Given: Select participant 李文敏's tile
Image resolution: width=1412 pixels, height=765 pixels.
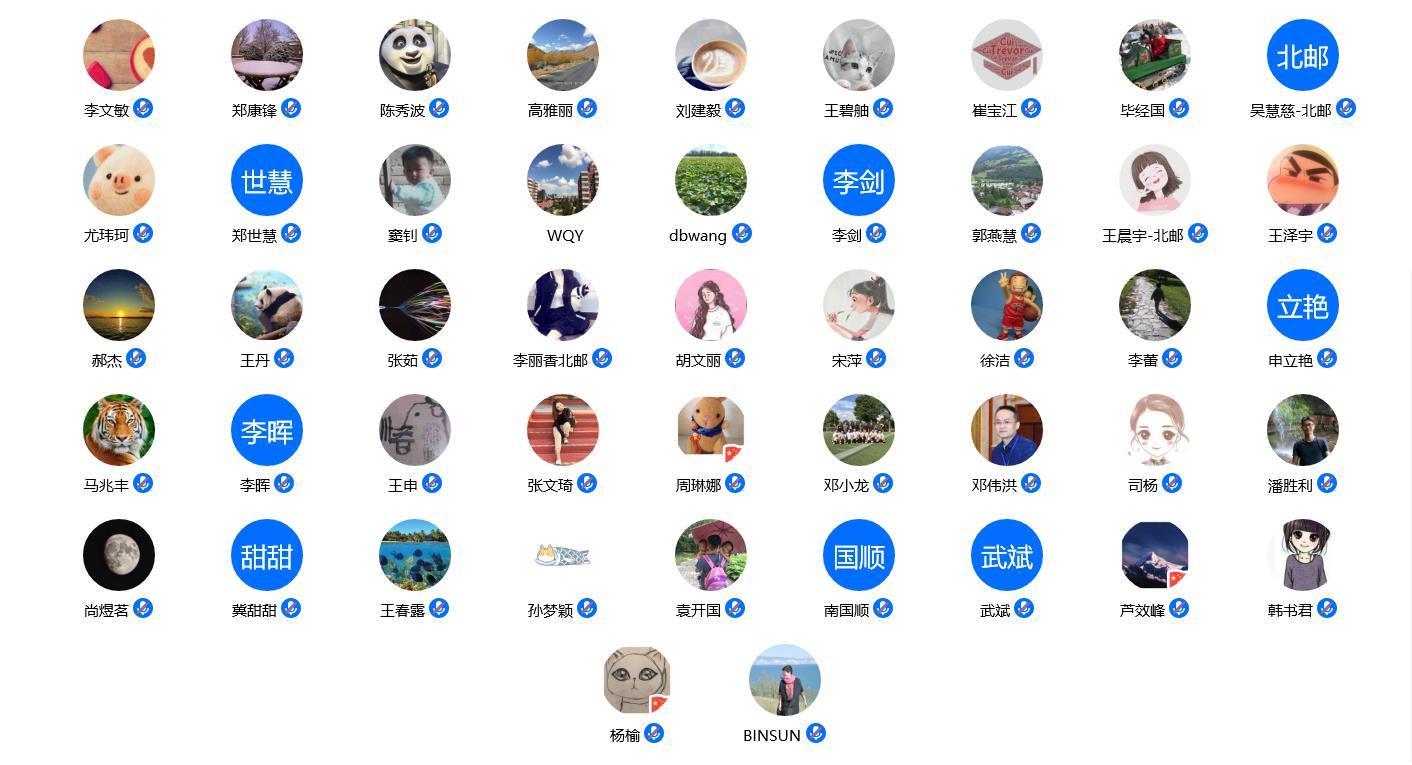Looking at the screenshot, I should click(x=118, y=56).
